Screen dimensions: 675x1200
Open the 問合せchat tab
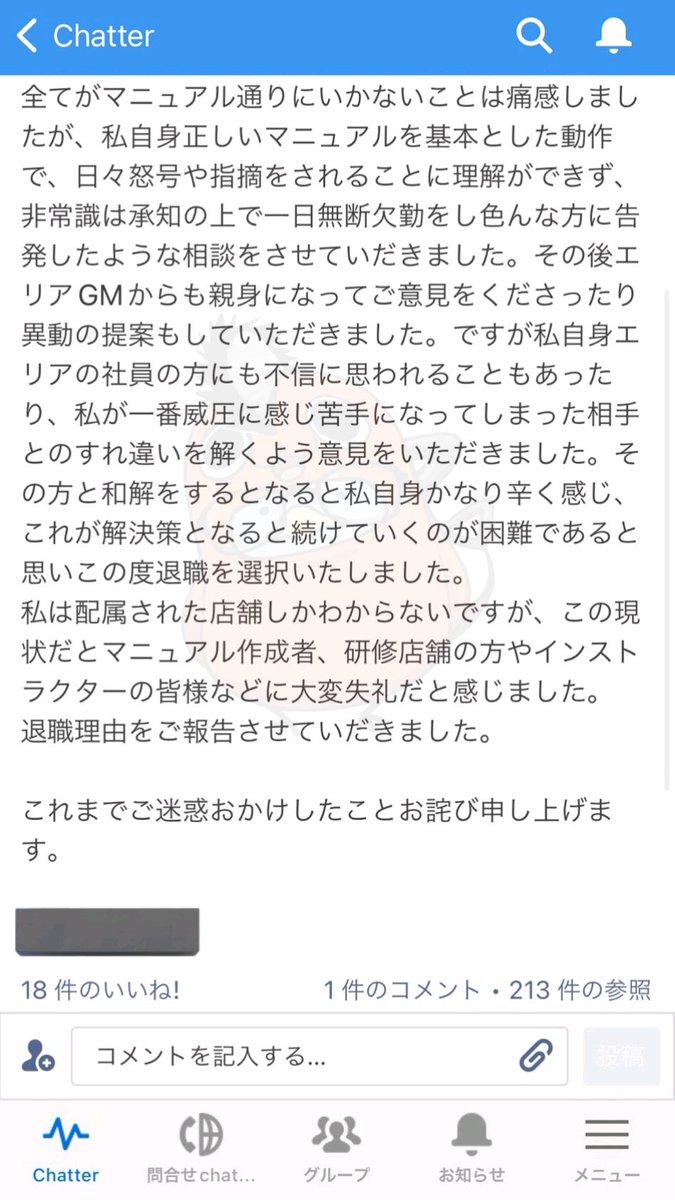click(x=201, y=1151)
